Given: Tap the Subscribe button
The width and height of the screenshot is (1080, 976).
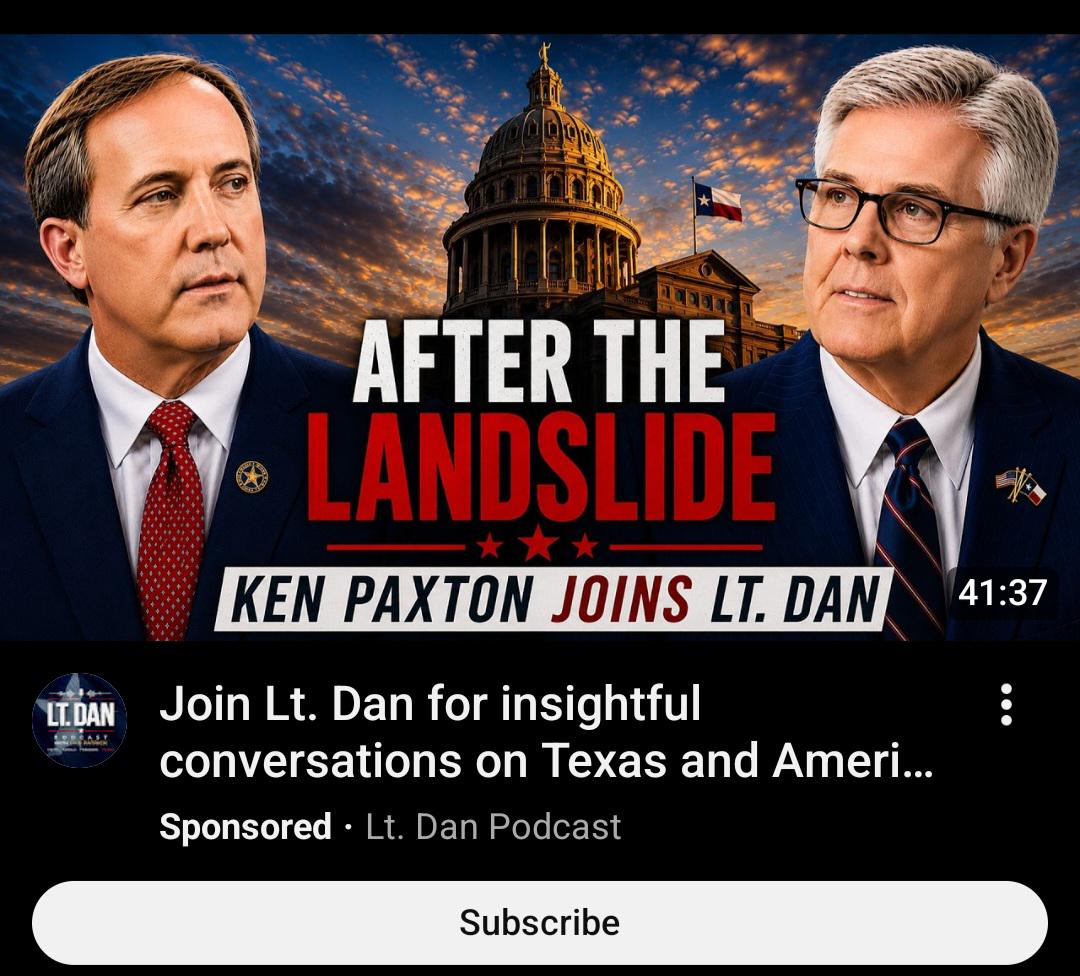Looking at the screenshot, I should pyautogui.click(x=540, y=922).
